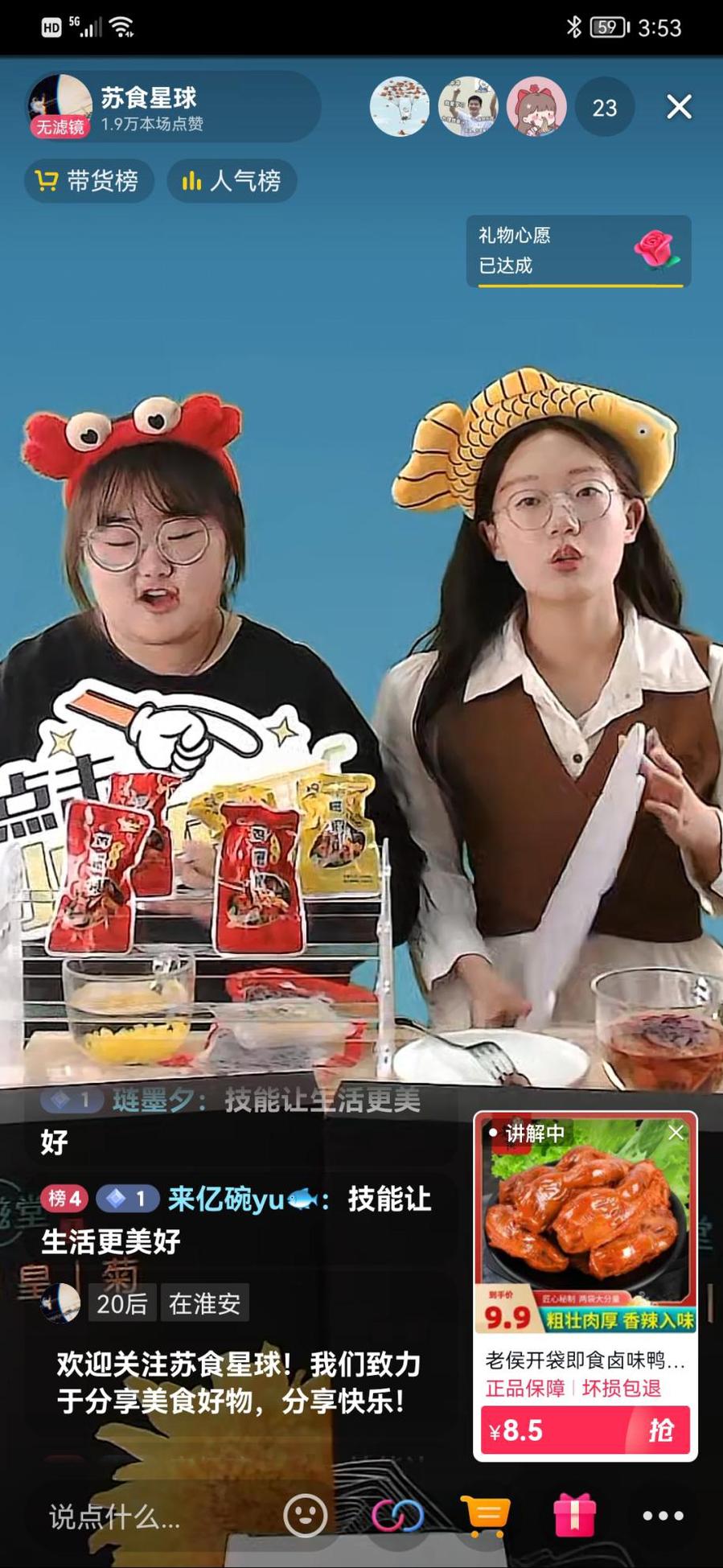Open first top viewer avatar
Viewport: 723px width, 1568px height.
click(400, 108)
